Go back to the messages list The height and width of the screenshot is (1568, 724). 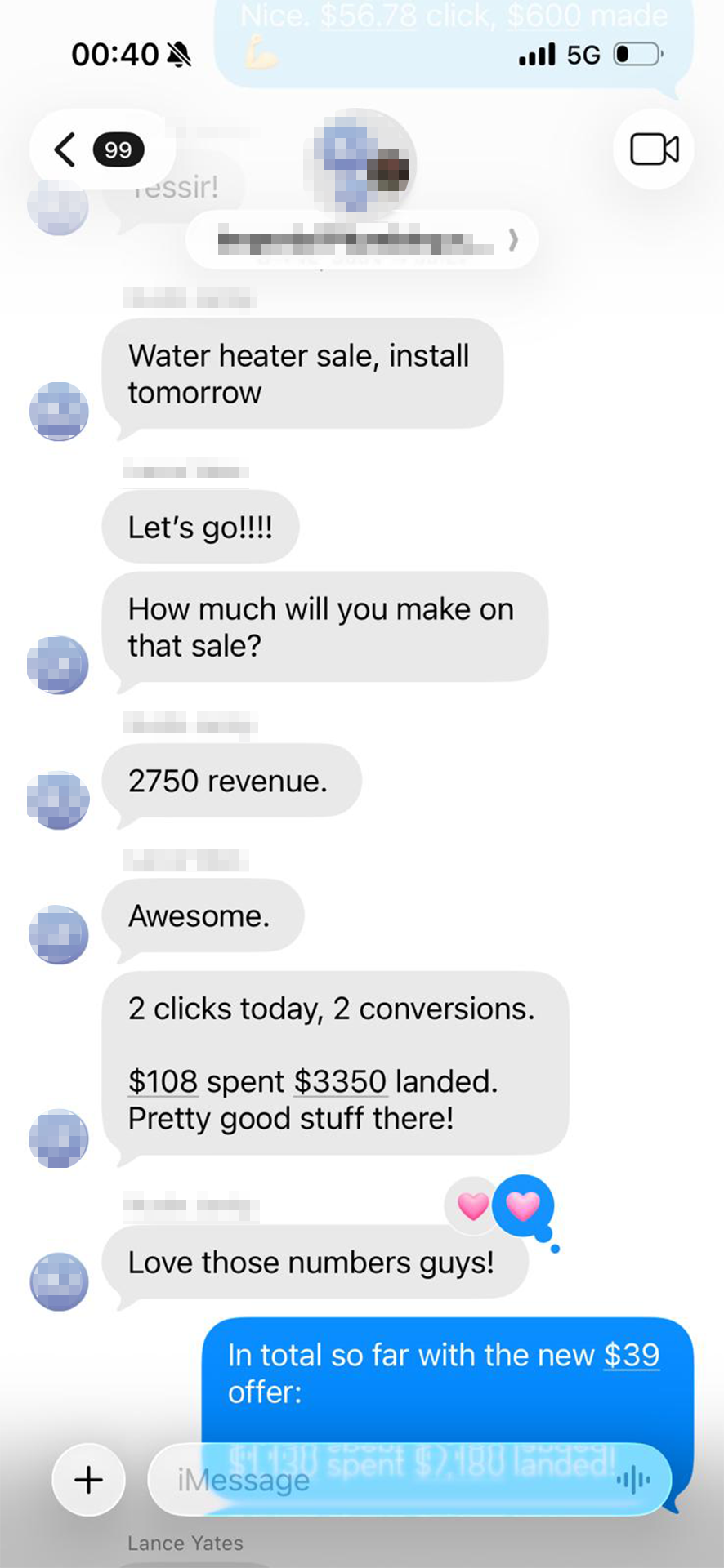point(67,150)
